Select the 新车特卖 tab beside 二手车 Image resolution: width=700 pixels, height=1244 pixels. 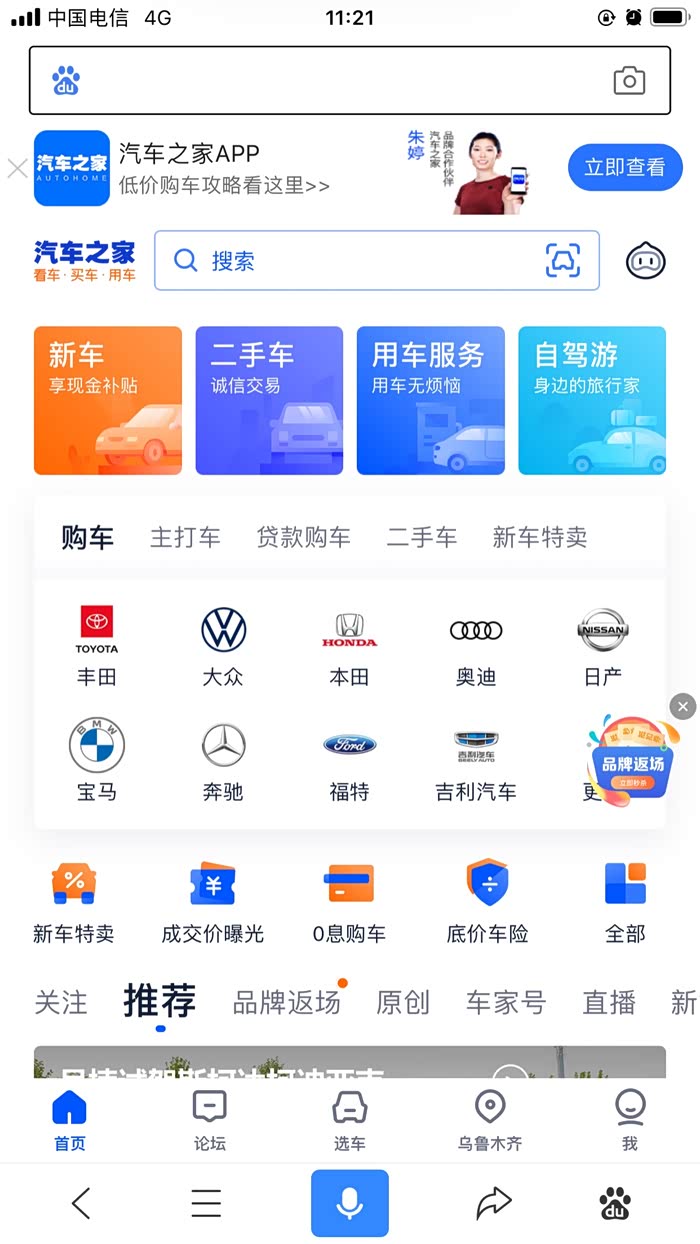pyautogui.click(x=539, y=537)
